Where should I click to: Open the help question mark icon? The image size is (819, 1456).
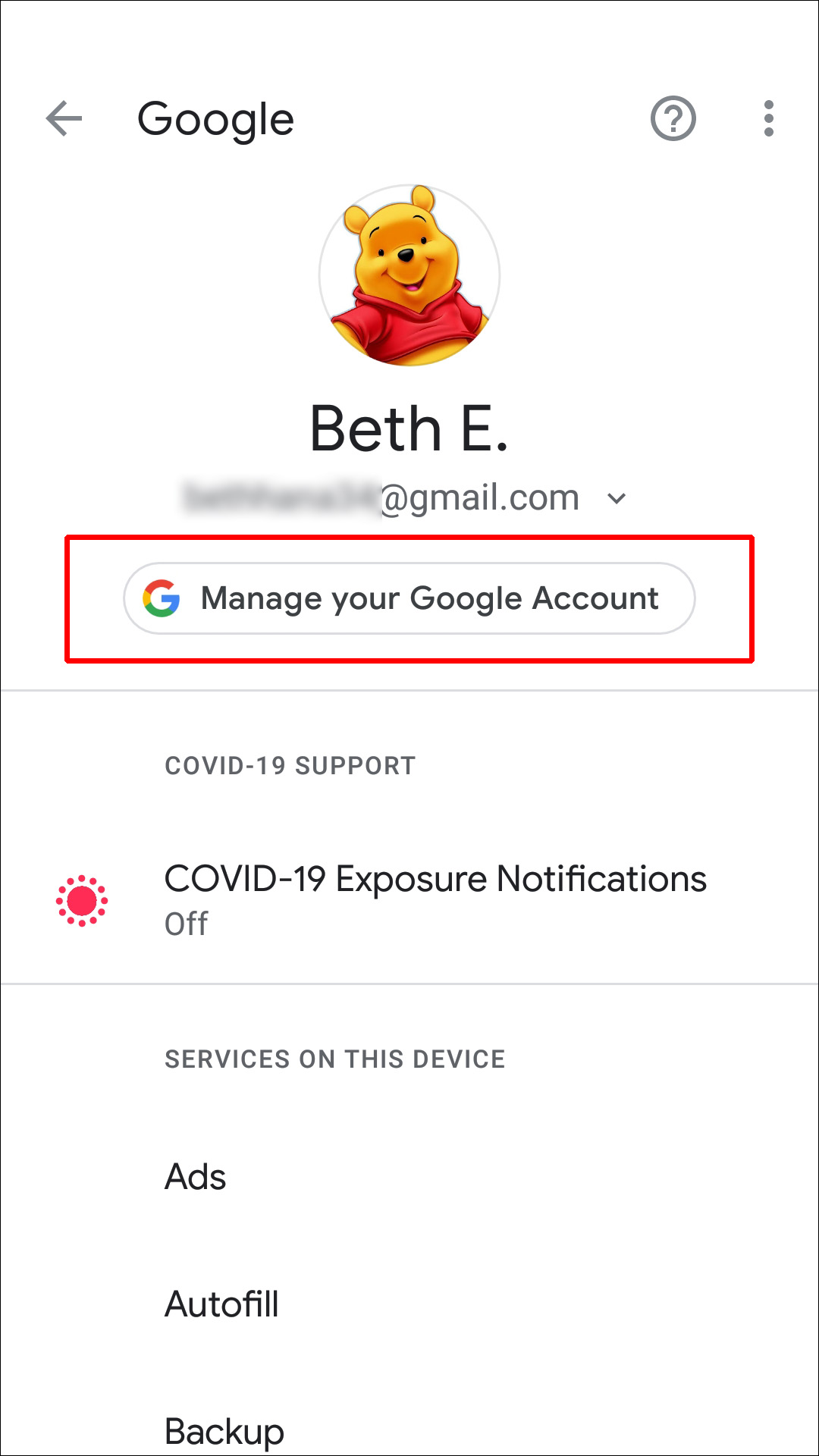tap(673, 119)
